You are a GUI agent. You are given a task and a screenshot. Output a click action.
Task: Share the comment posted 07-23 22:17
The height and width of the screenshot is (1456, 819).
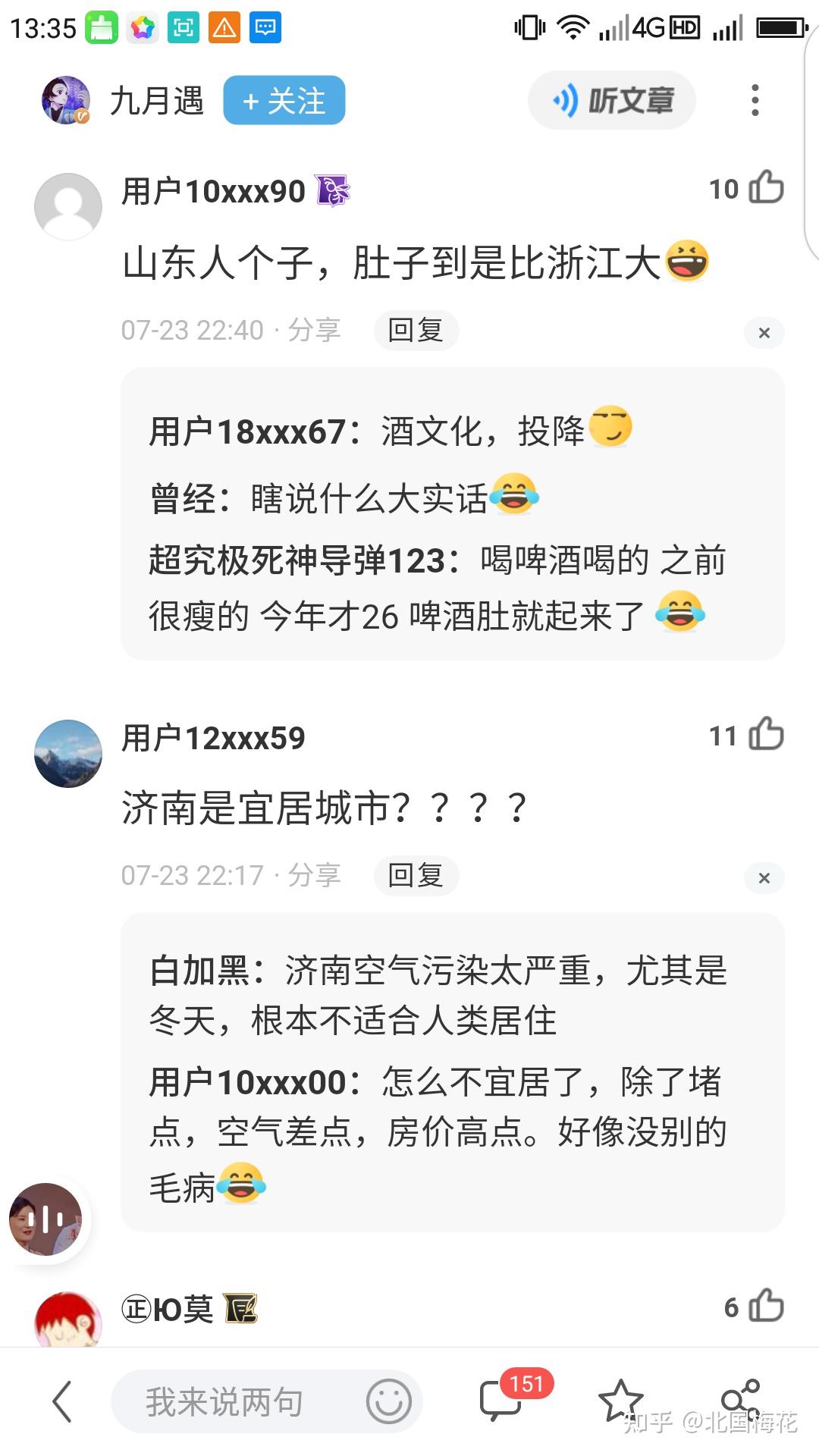314,876
